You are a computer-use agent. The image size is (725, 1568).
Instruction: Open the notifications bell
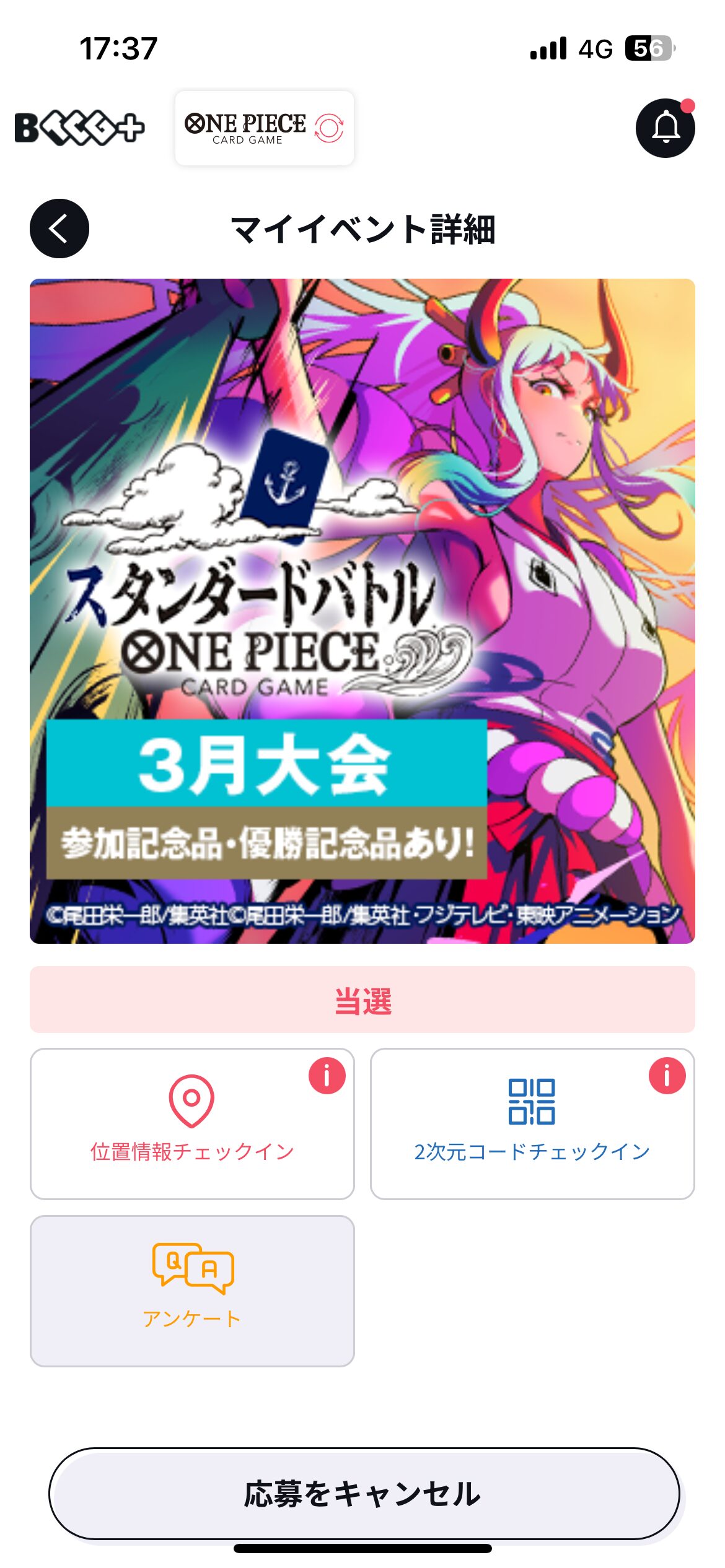pos(665,128)
